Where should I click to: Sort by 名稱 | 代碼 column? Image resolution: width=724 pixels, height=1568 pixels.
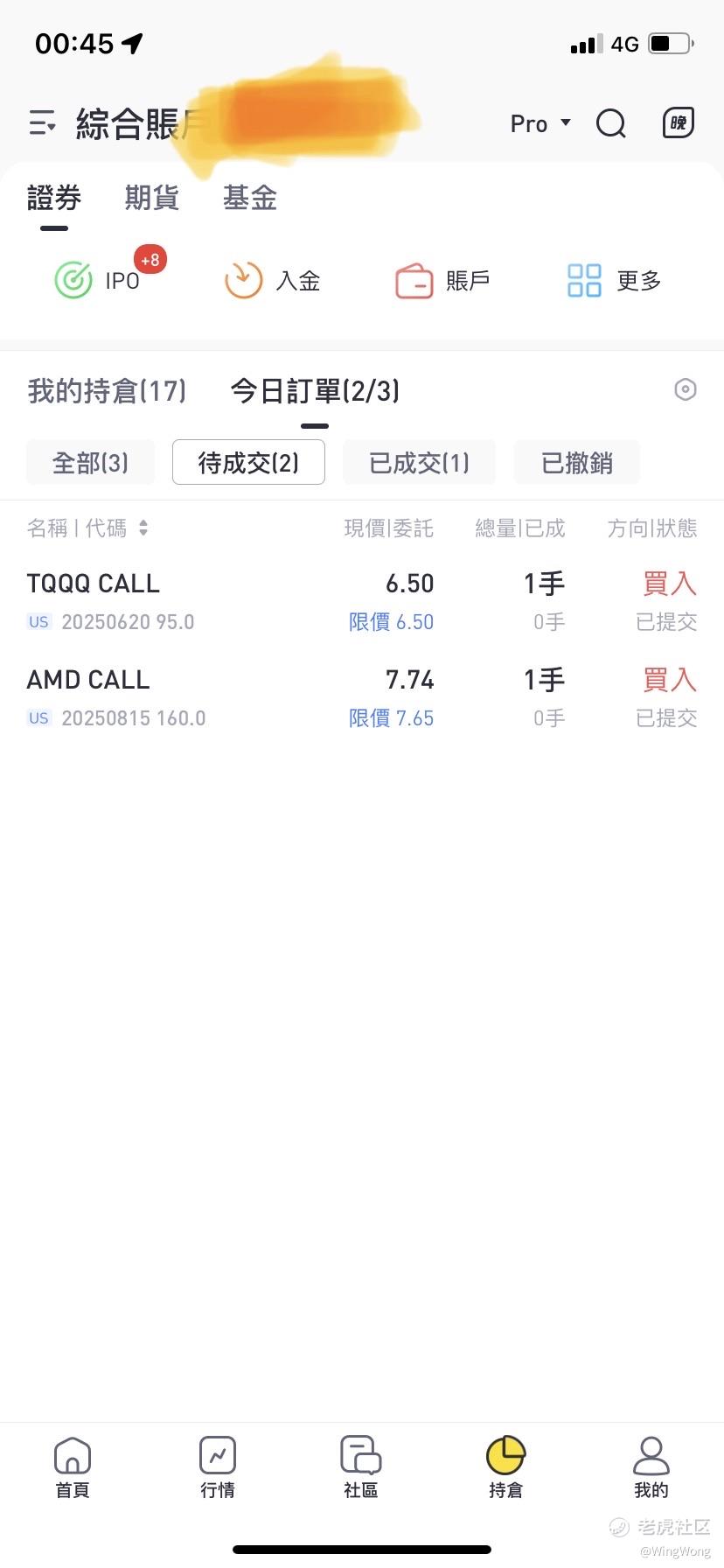click(87, 528)
